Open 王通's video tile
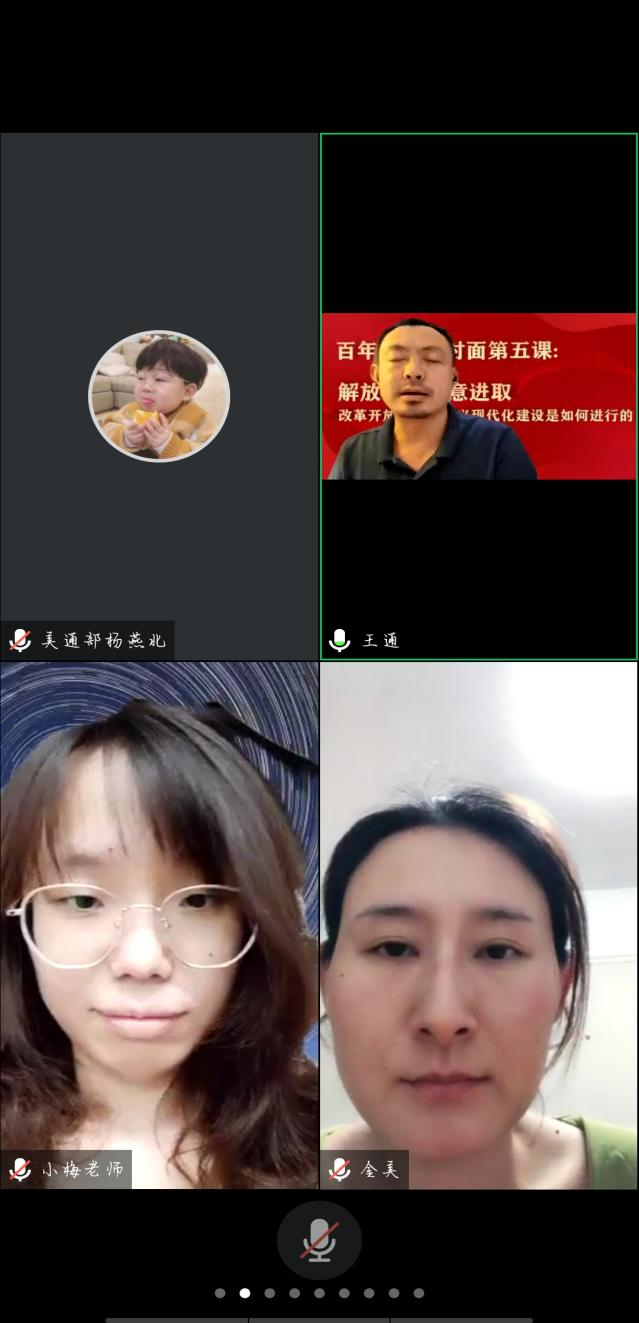Viewport: 639px width, 1323px height. (478, 397)
